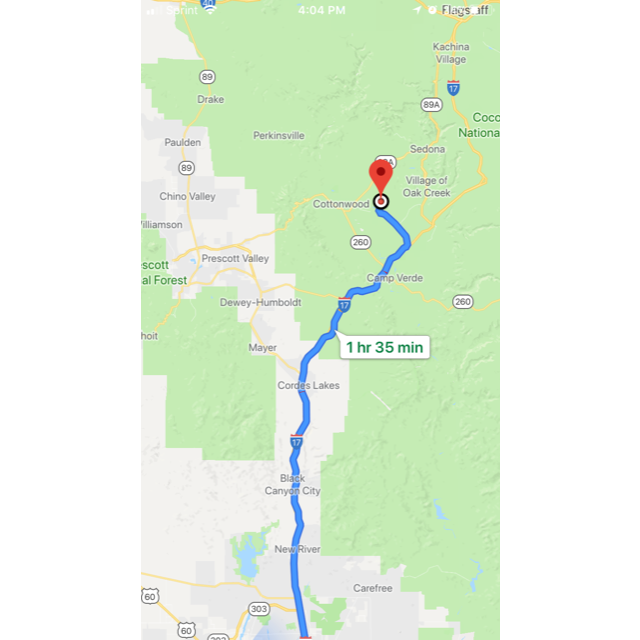Select the Prescott Valley map label

[235, 258]
